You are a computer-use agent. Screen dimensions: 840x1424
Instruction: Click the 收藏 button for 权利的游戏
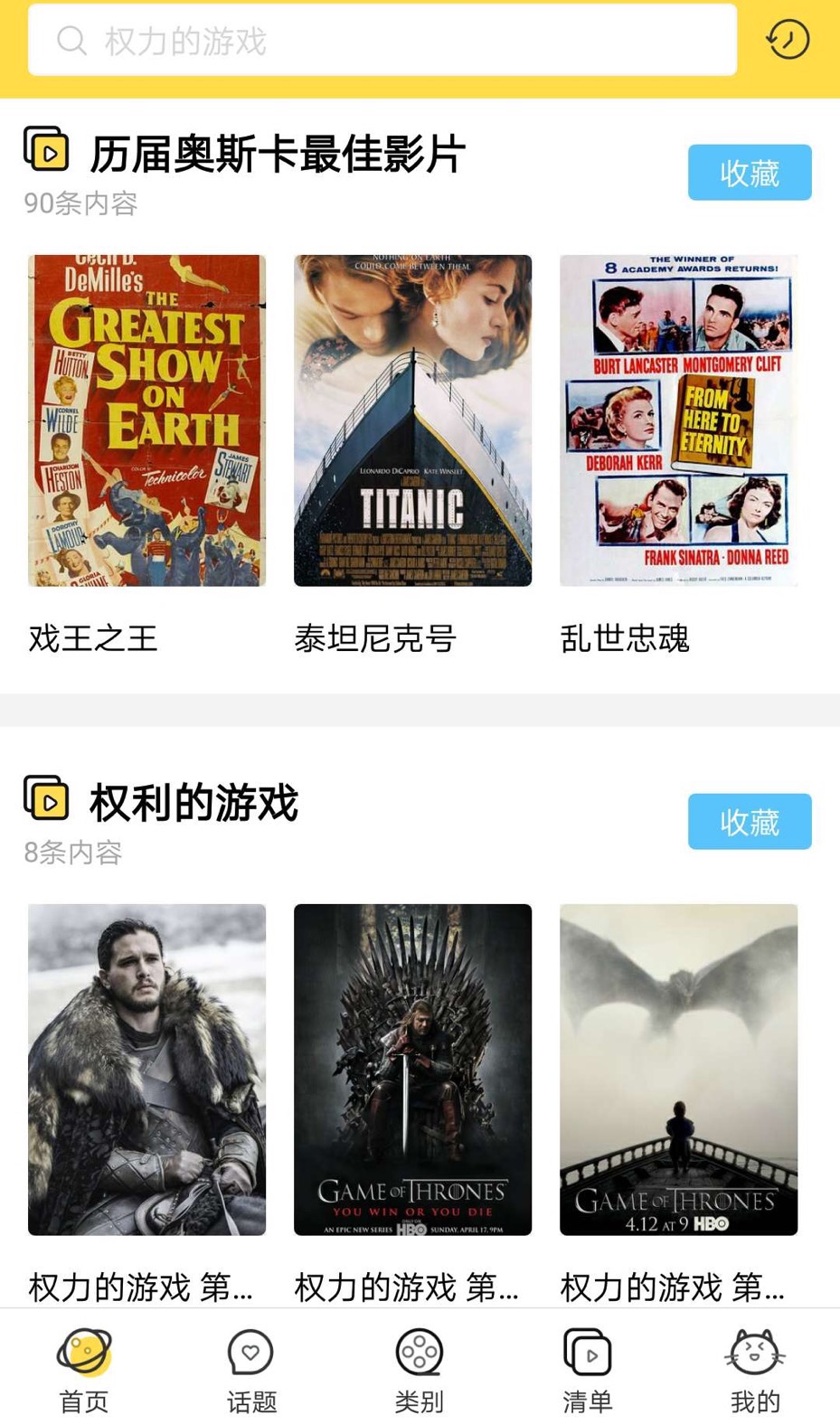point(749,821)
